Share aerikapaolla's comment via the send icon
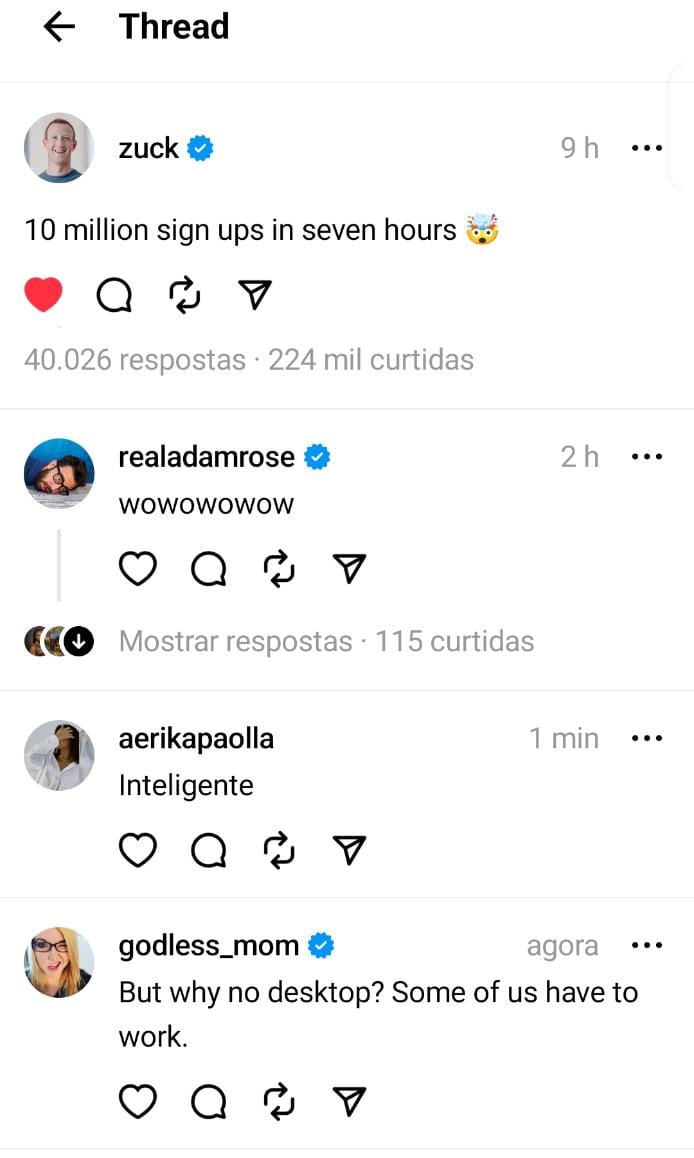 click(349, 850)
